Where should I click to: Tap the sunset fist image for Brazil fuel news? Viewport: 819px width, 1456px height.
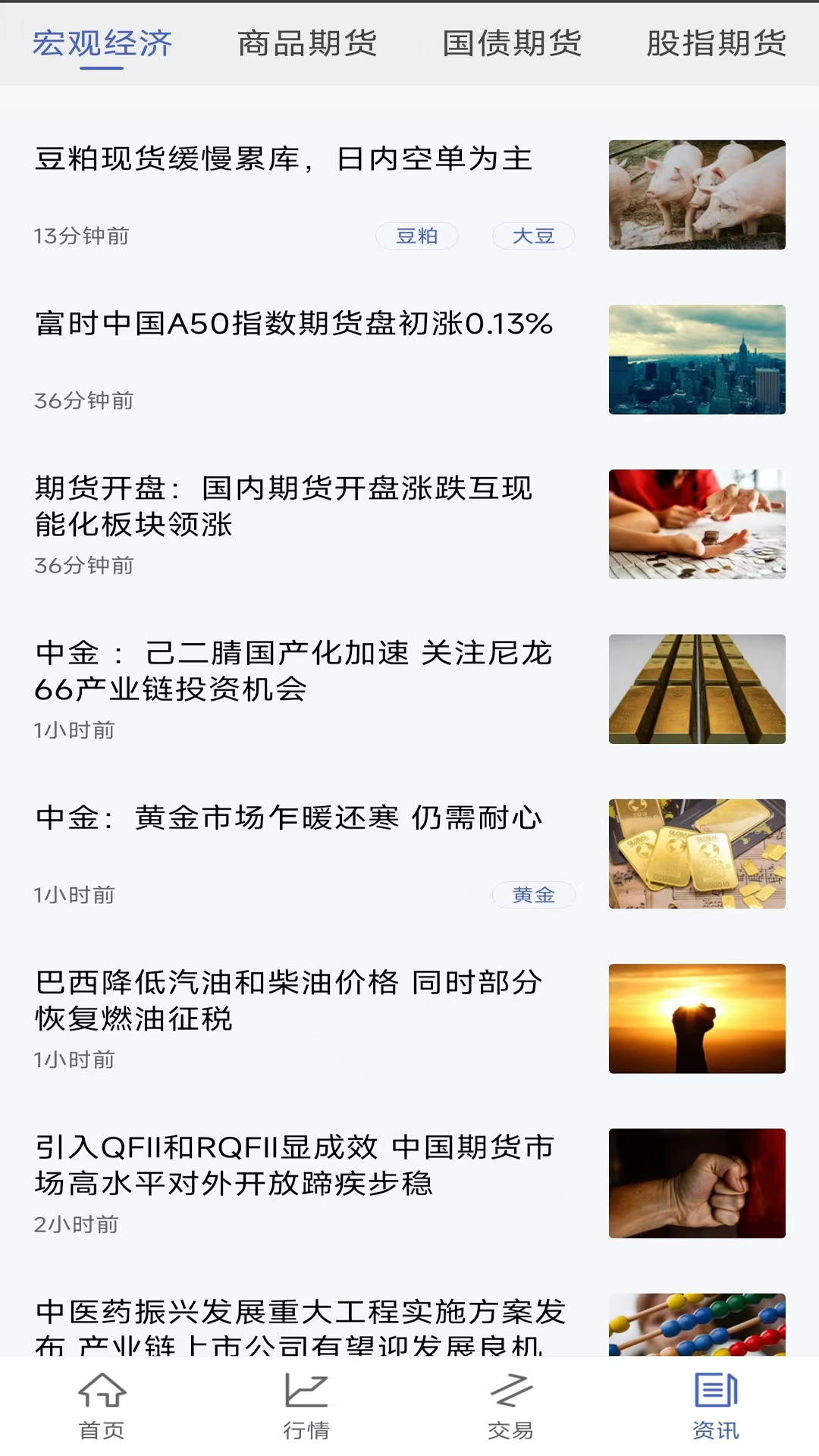[x=697, y=1018]
